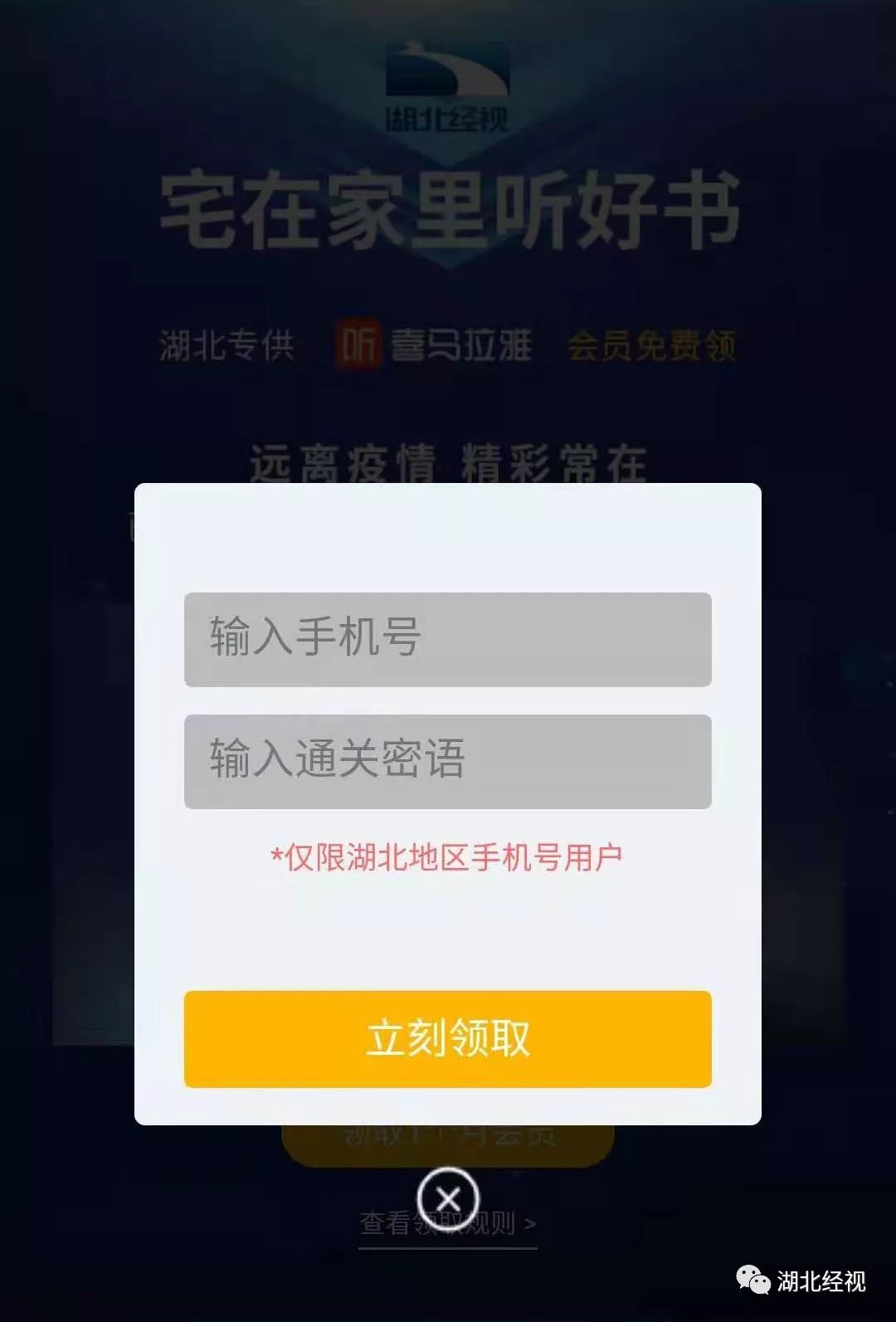Tap the 输入手机号 phone number field
The width and height of the screenshot is (896, 1322).
[447, 639]
